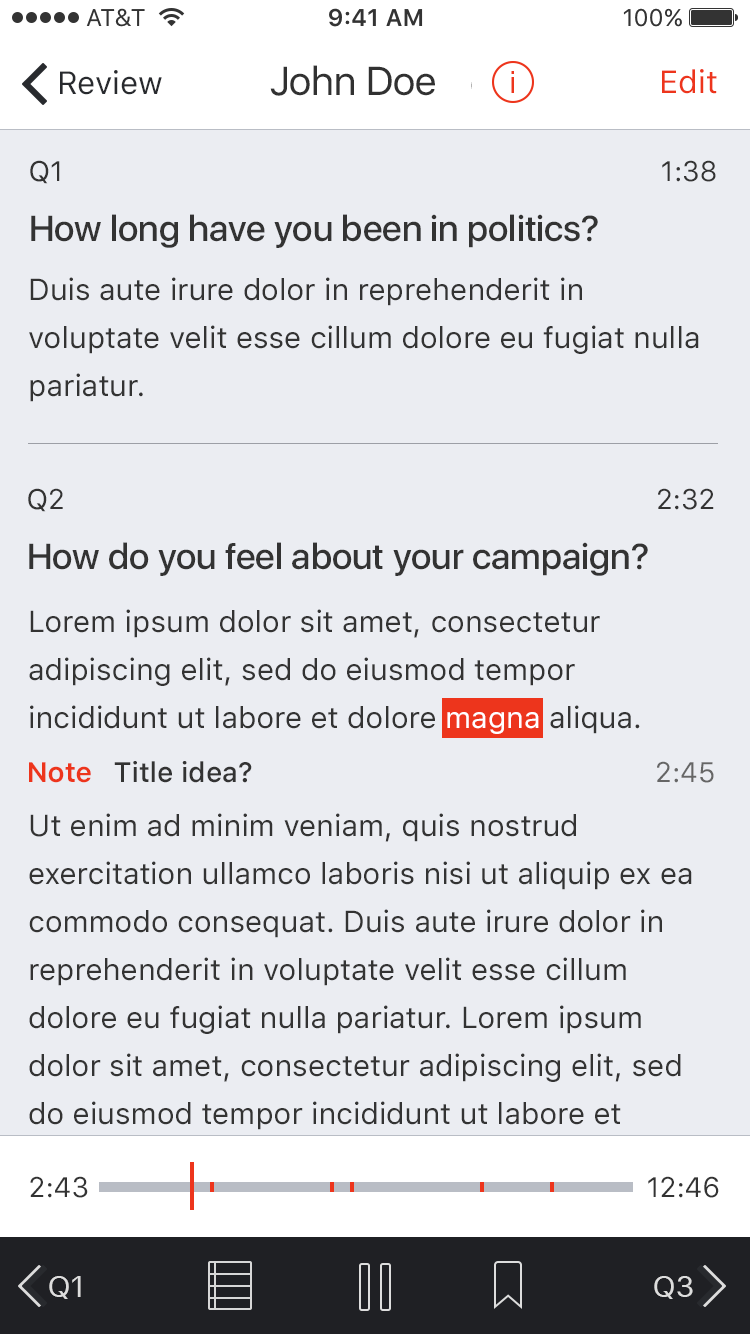Jump to the last bookmark marker on timeline
750x1334 pixels.
click(x=552, y=1187)
